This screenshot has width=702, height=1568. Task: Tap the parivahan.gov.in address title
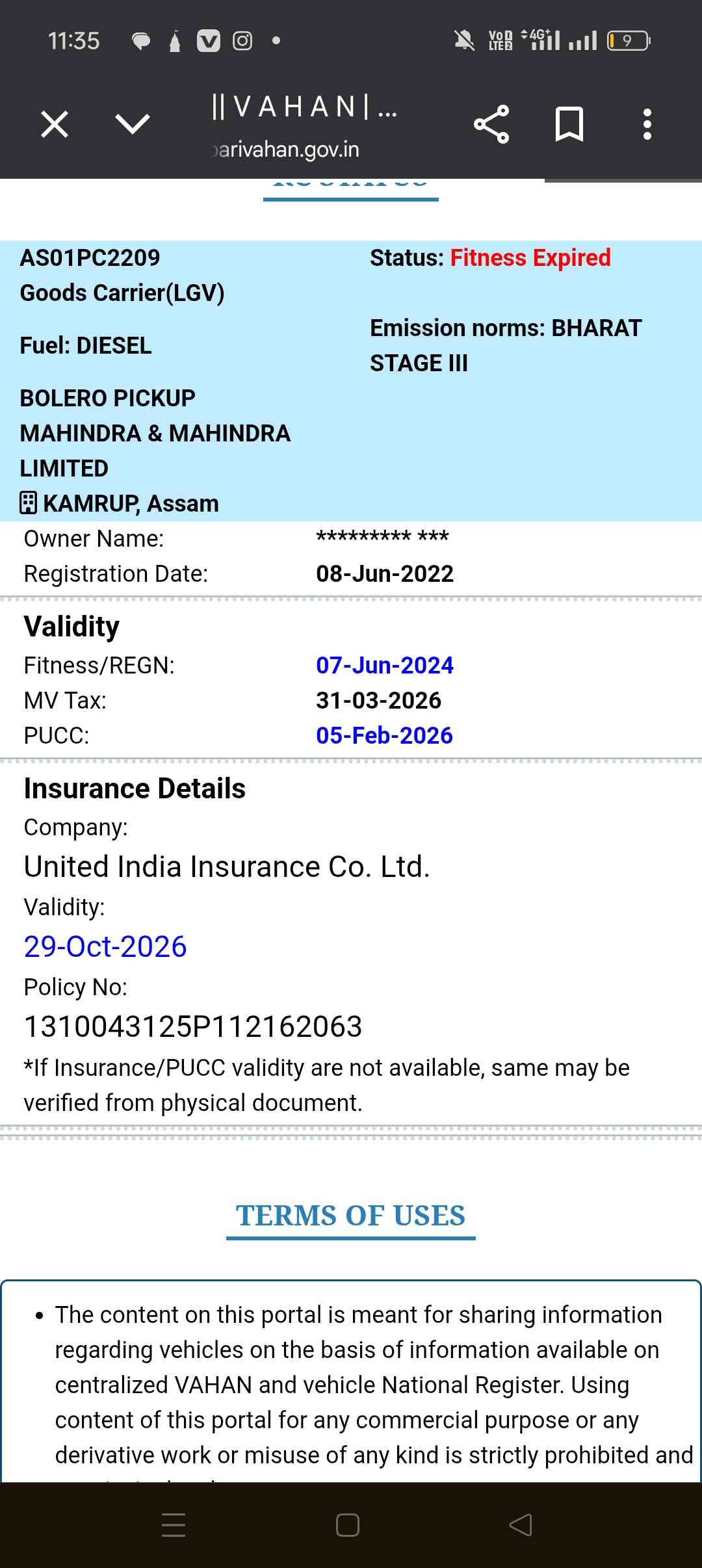pos(303,126)
